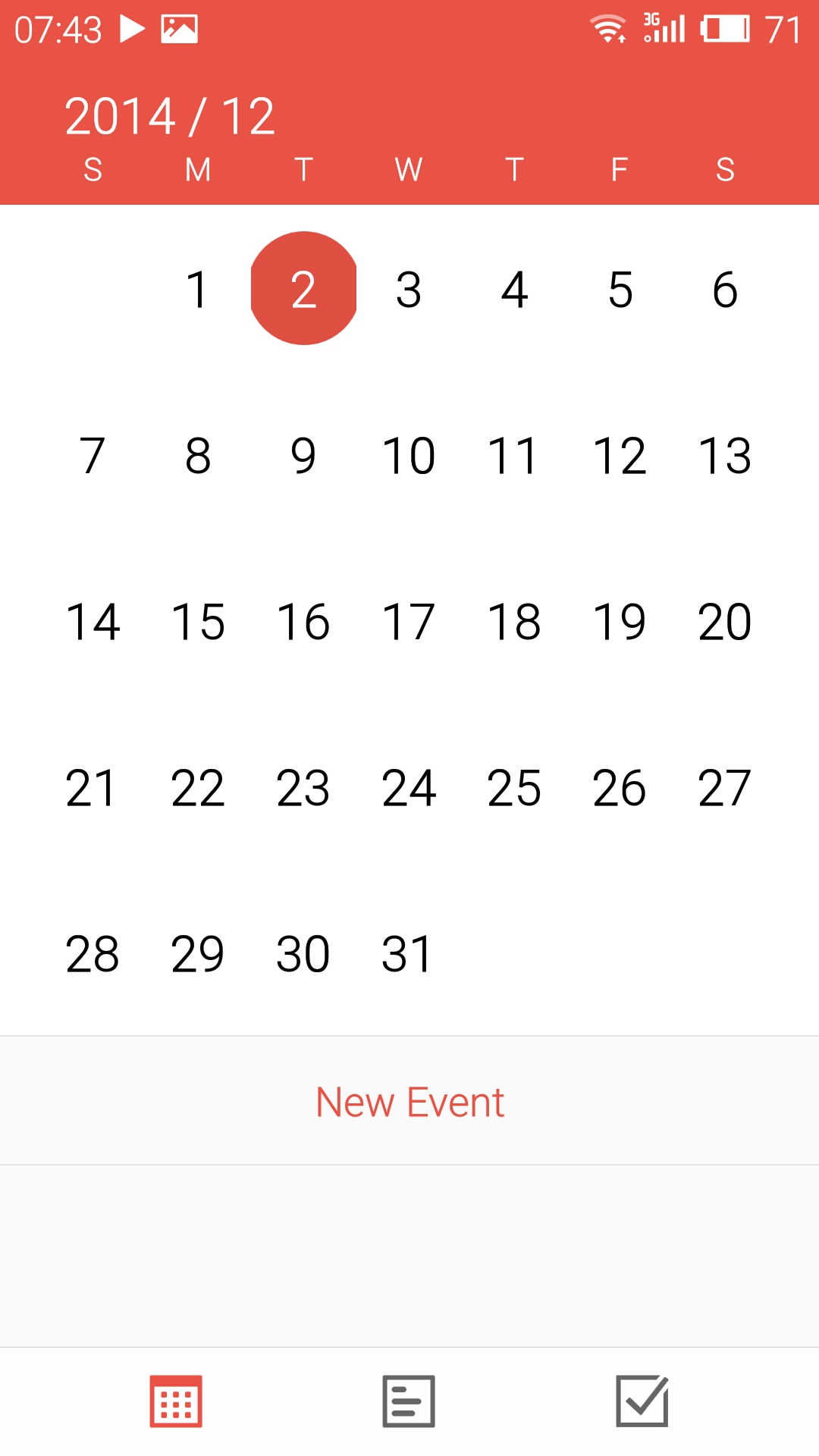819x1456 pixels.
Task: Tap the 2014 / 12 month header
Action: [170, 116]
